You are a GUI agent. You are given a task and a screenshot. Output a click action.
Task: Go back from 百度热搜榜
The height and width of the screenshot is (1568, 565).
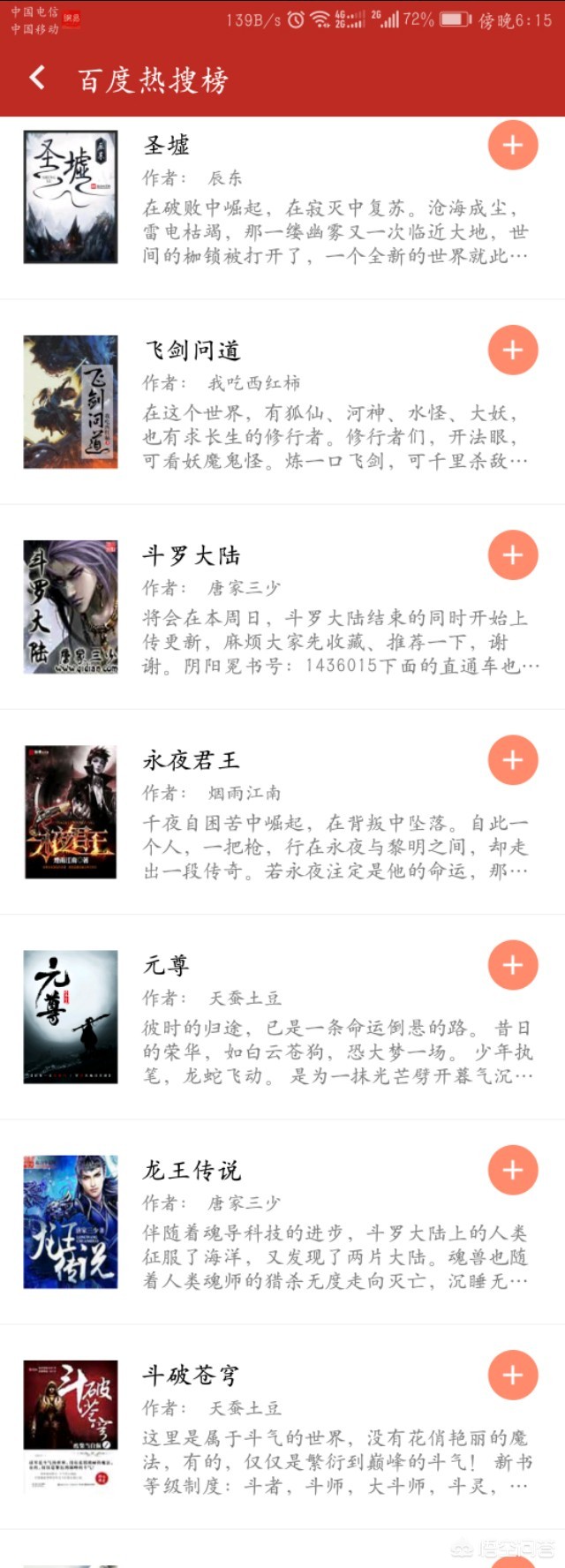click(x=37, y=79)
